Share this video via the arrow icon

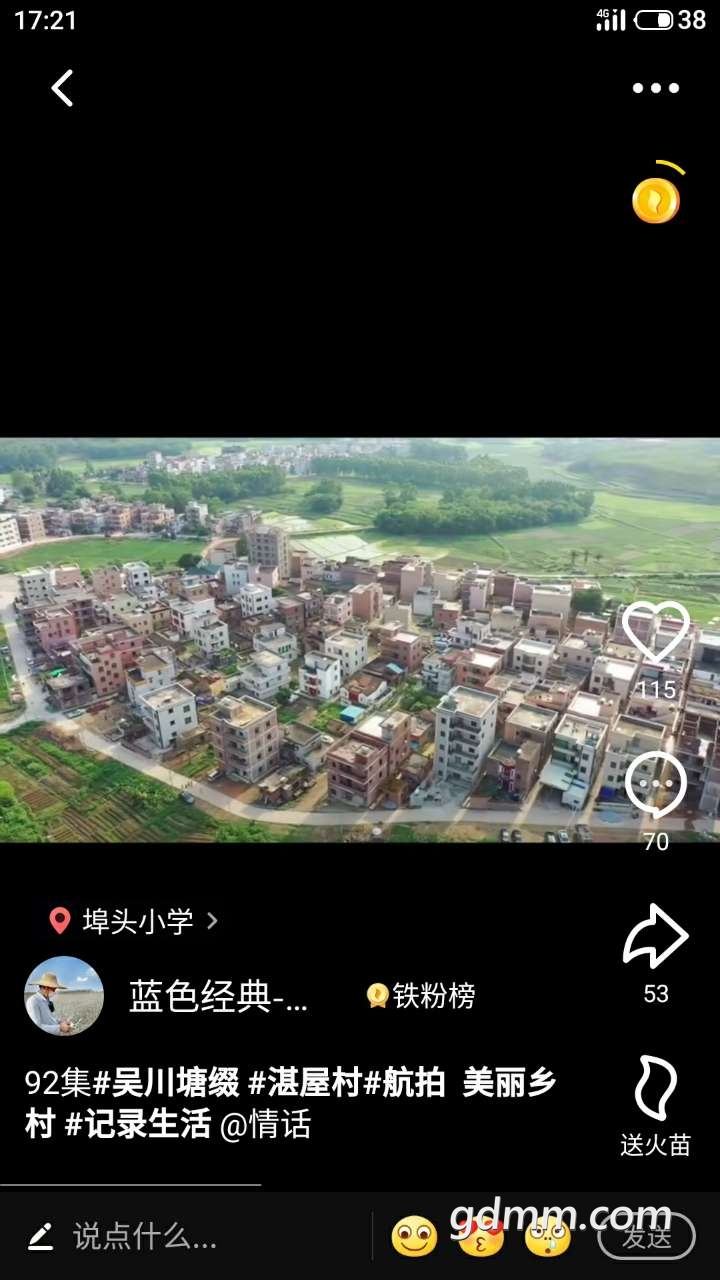click(x=656, y=936)
